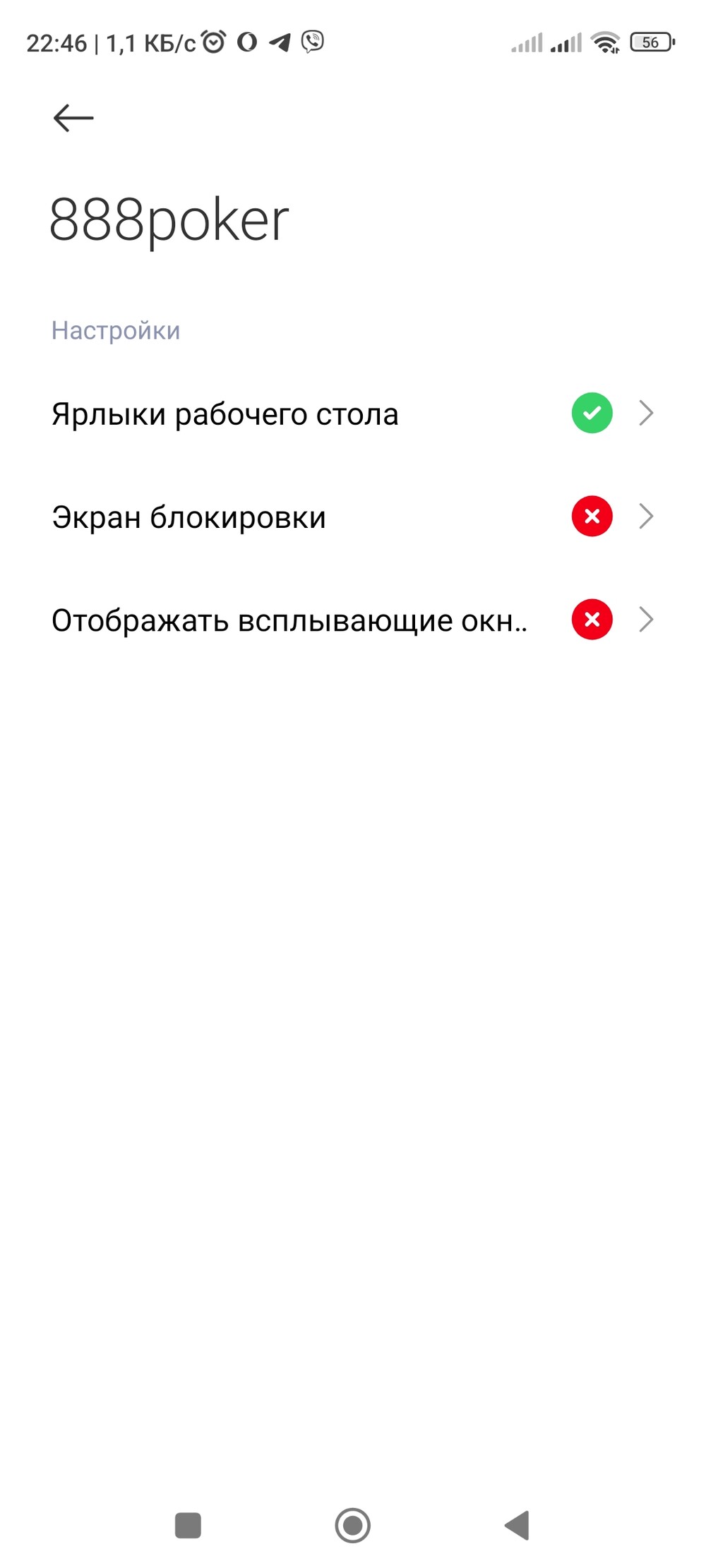Open the Отображать всплывающие окна permission
Screen dimensions: 706x1568
pos(353,620)
